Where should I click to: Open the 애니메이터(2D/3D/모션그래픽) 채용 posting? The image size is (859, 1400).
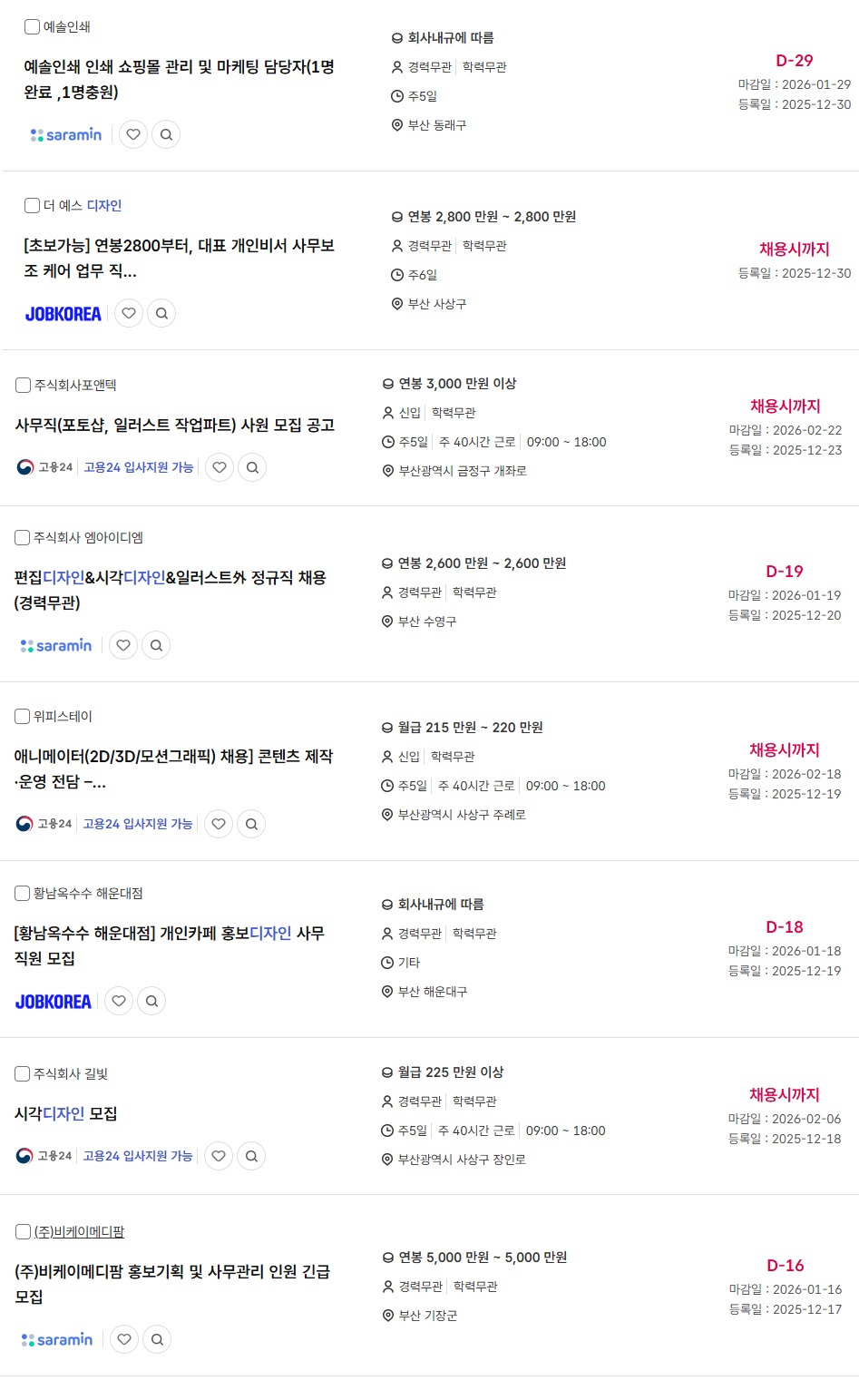[x=173, y=769]
